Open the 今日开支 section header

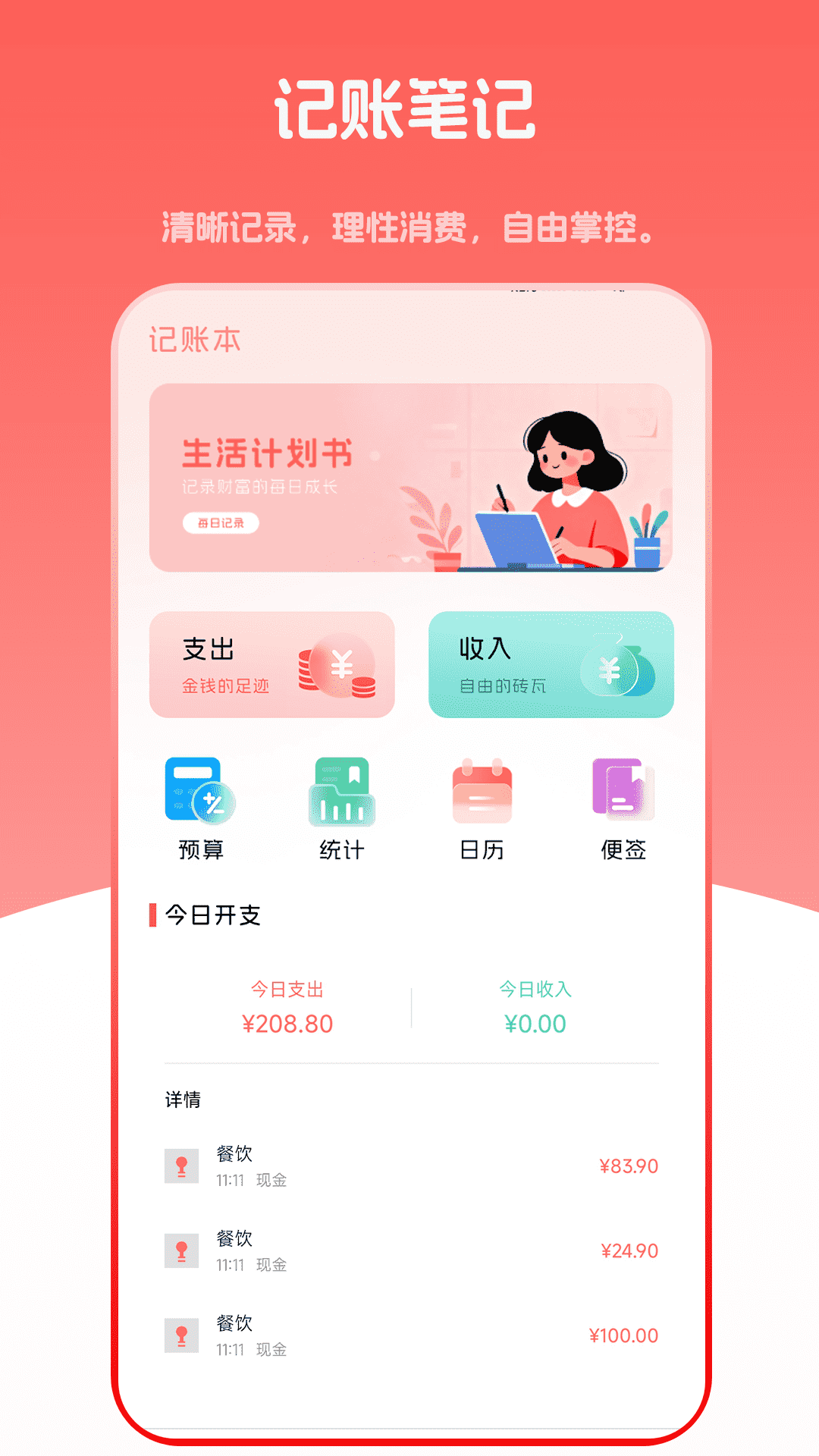pyautogui.click(x=211, y=916)
